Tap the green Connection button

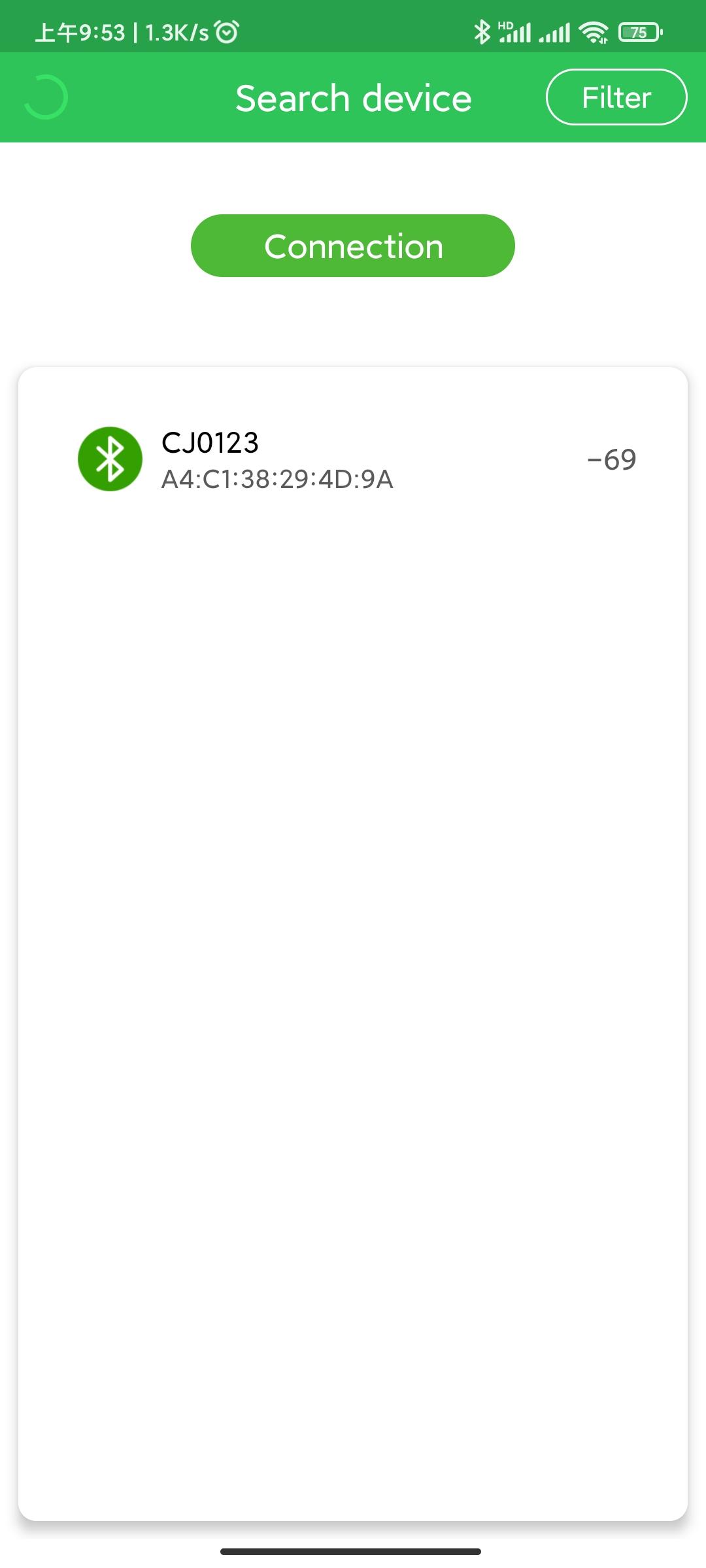[x=353, y=246]
